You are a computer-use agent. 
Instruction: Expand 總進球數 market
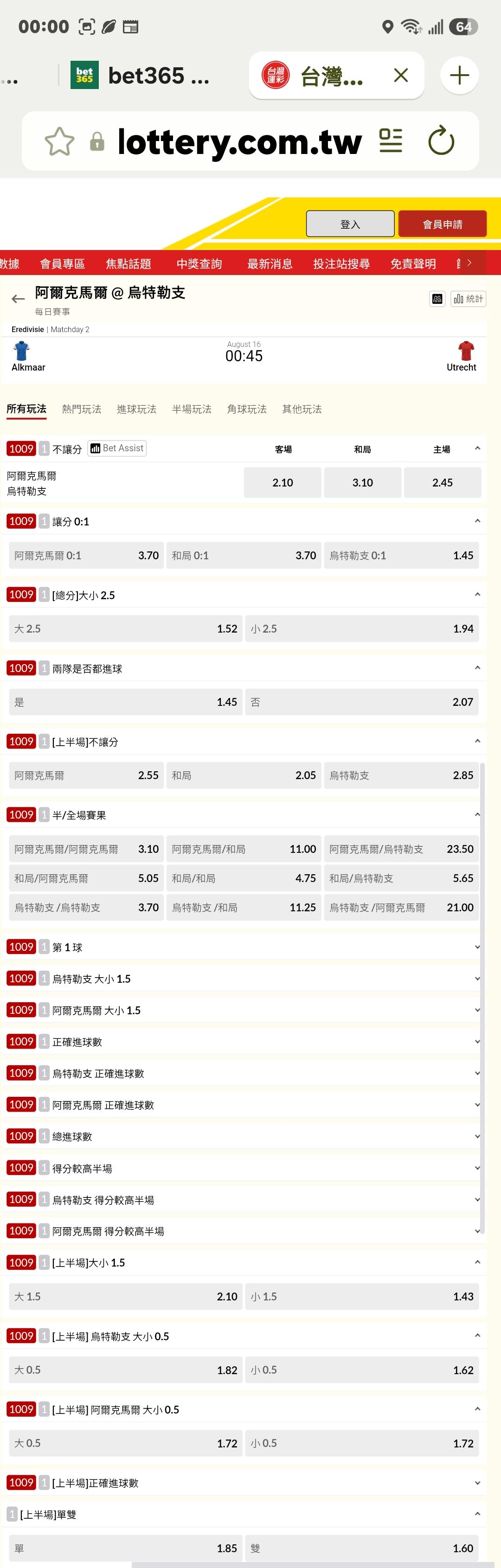tap(244, 1136)
